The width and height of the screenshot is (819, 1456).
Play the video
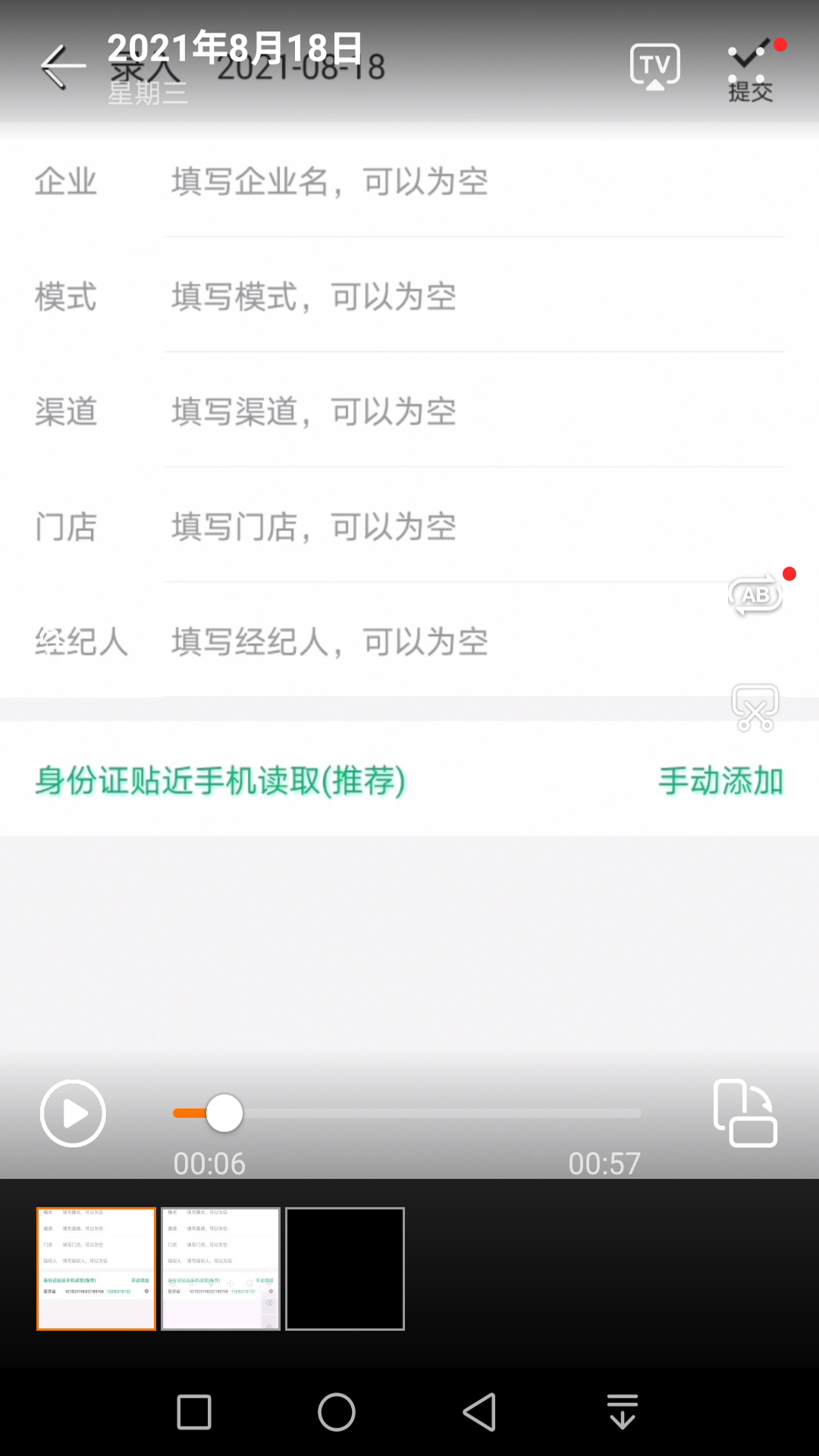[x=73, y=1113]
